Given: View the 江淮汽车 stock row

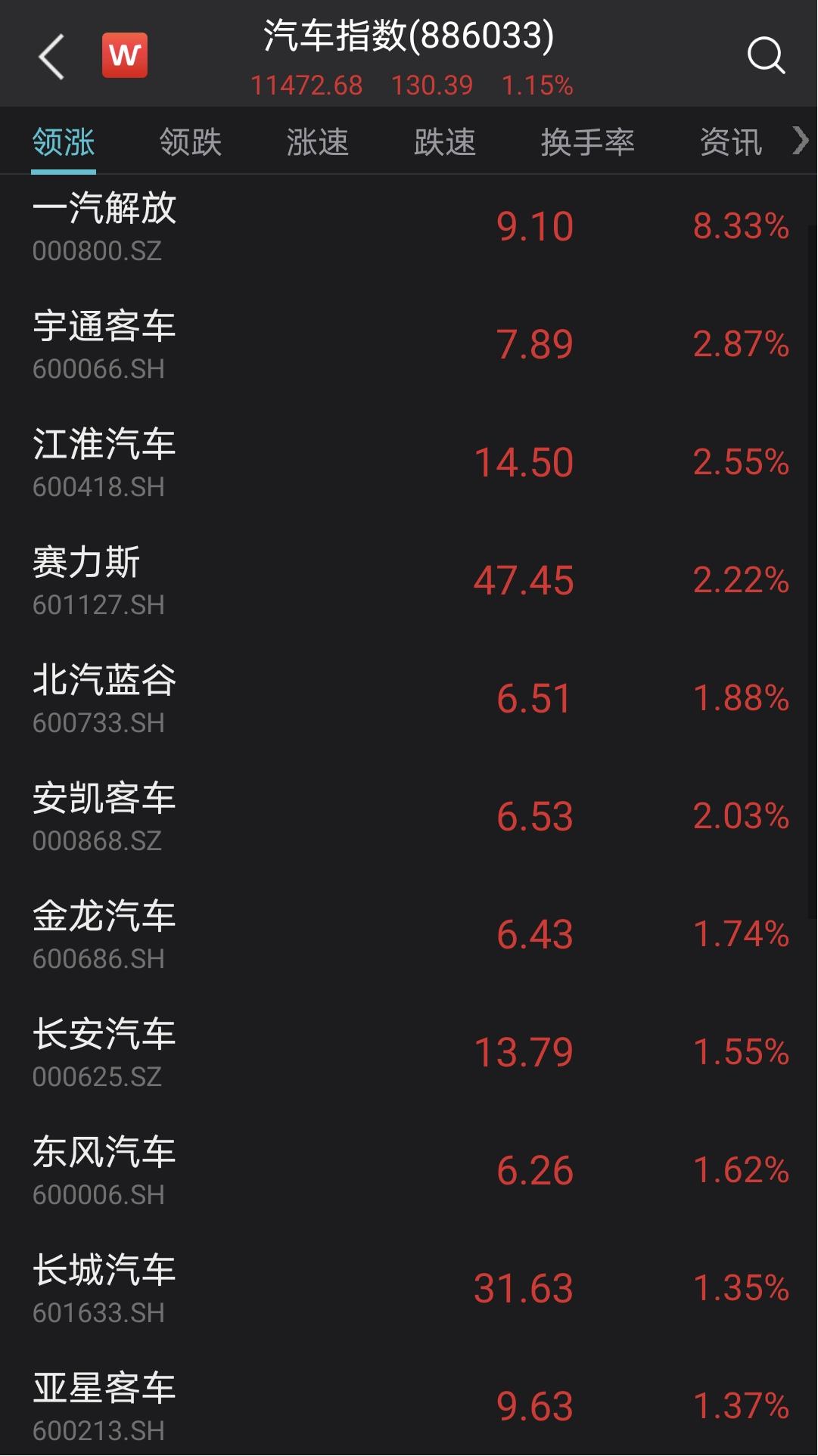Looking at the screenshot, I should [x=409, y=463].
